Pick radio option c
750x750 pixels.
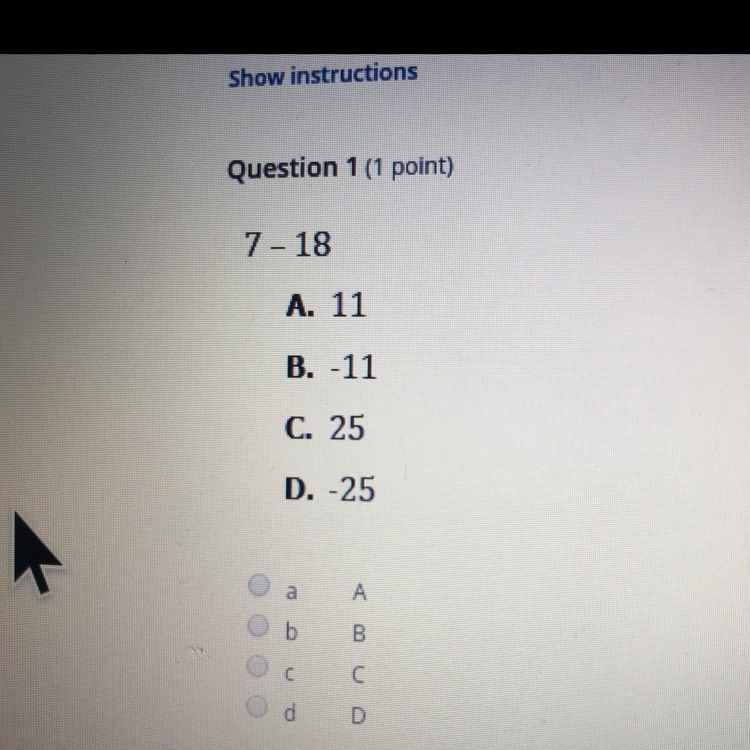(x=259, y=665)
